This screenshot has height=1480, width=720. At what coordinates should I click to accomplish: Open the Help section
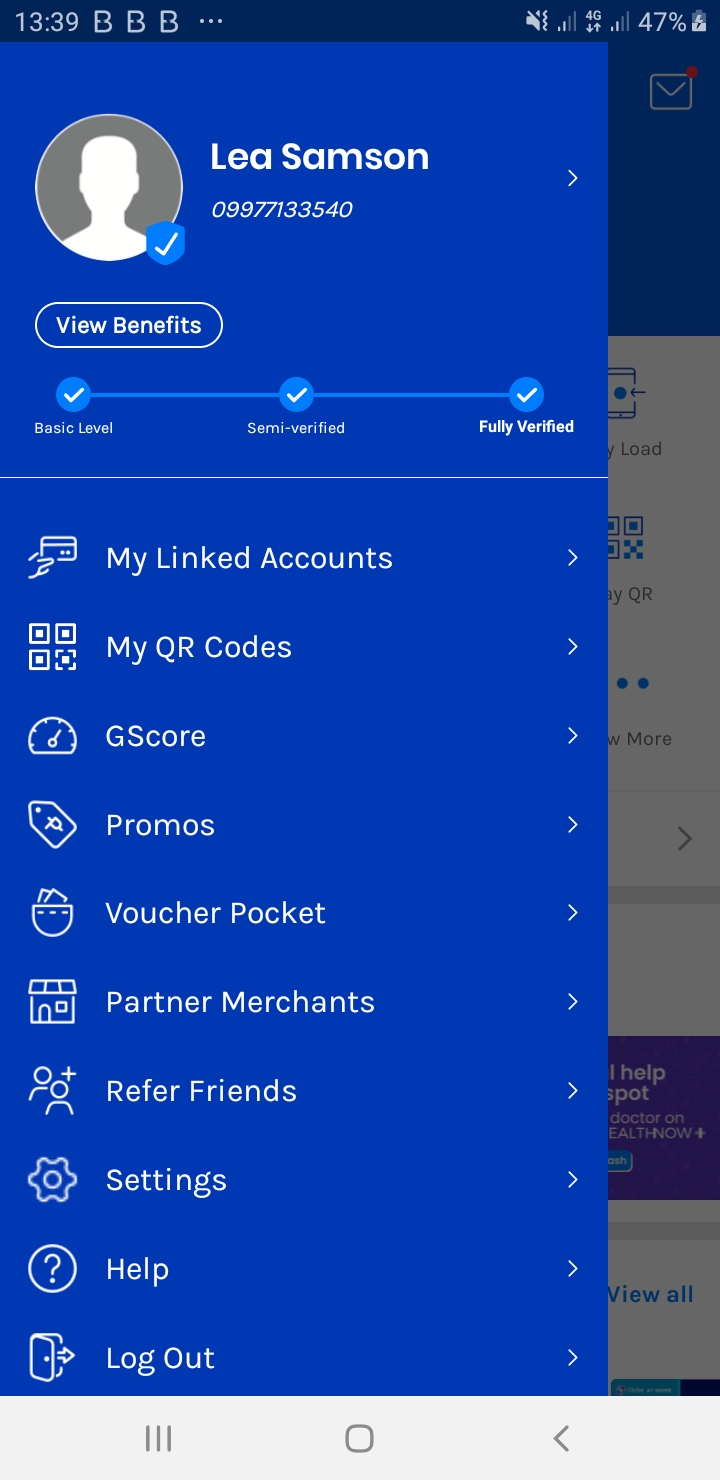point(137,1269)
